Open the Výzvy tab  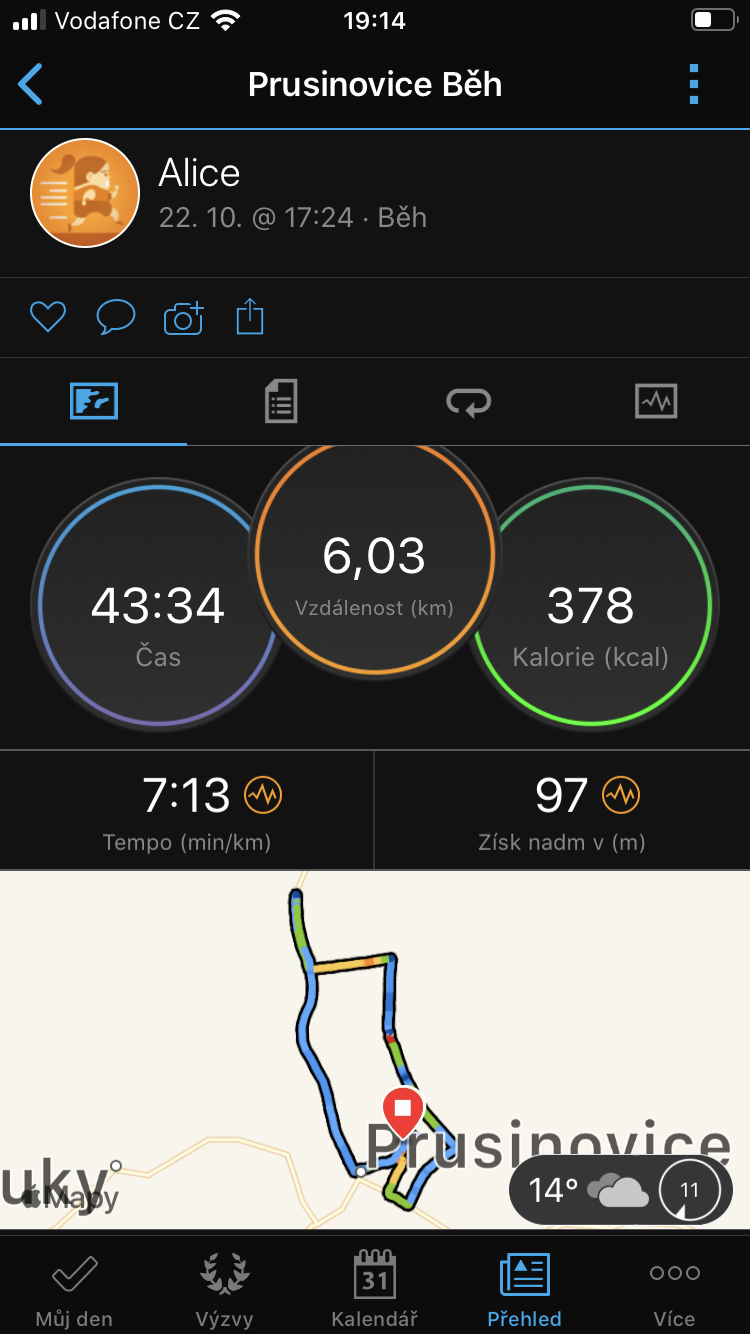[x=225, y=1290]
